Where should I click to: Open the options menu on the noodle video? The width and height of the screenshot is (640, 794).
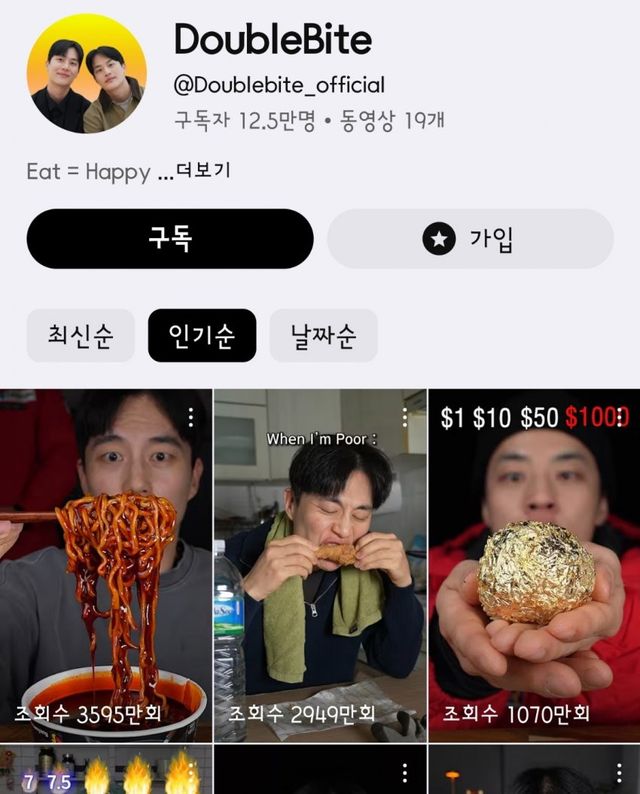191,417
